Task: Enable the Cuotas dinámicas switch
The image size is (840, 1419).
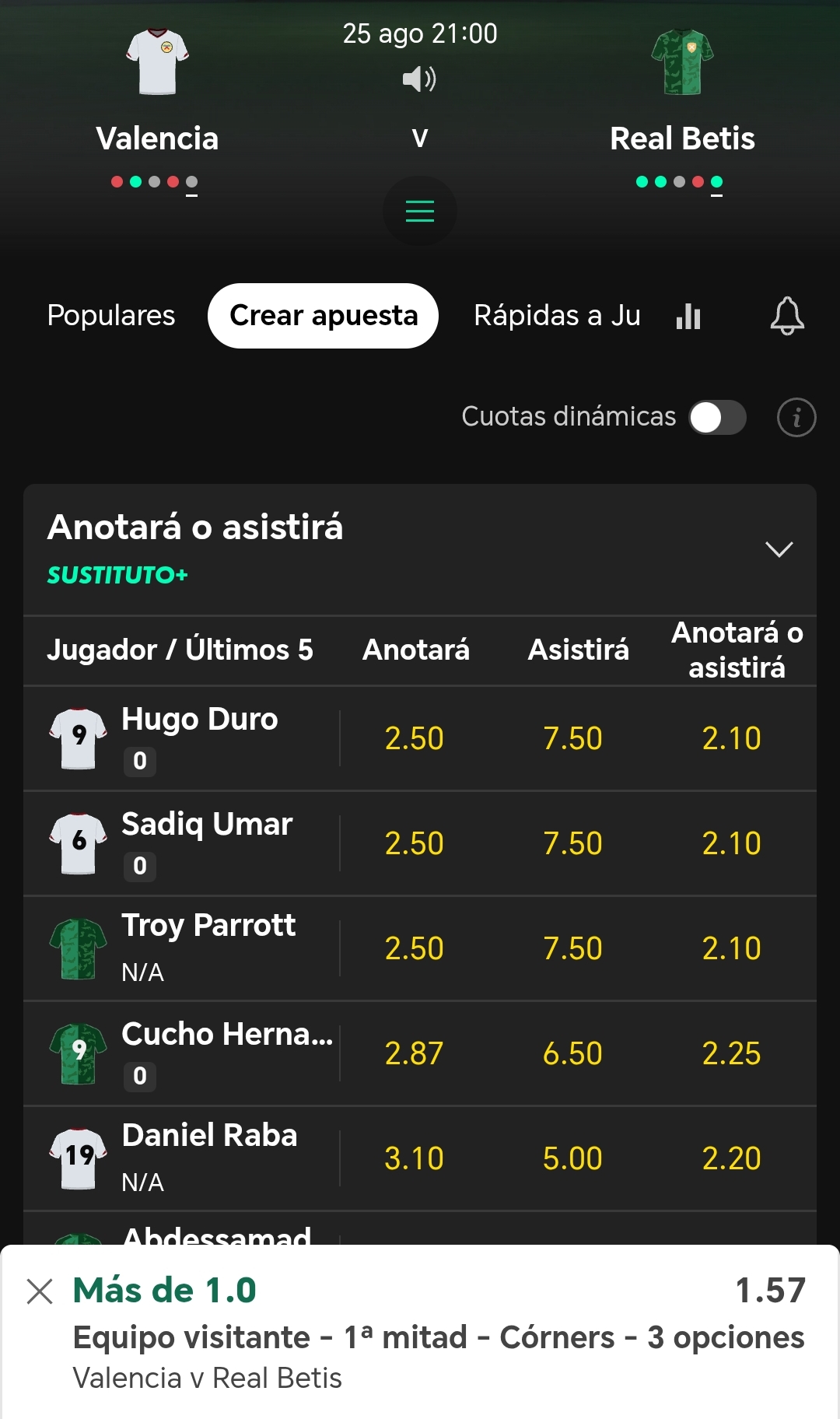Action: [x=717, y=418]
